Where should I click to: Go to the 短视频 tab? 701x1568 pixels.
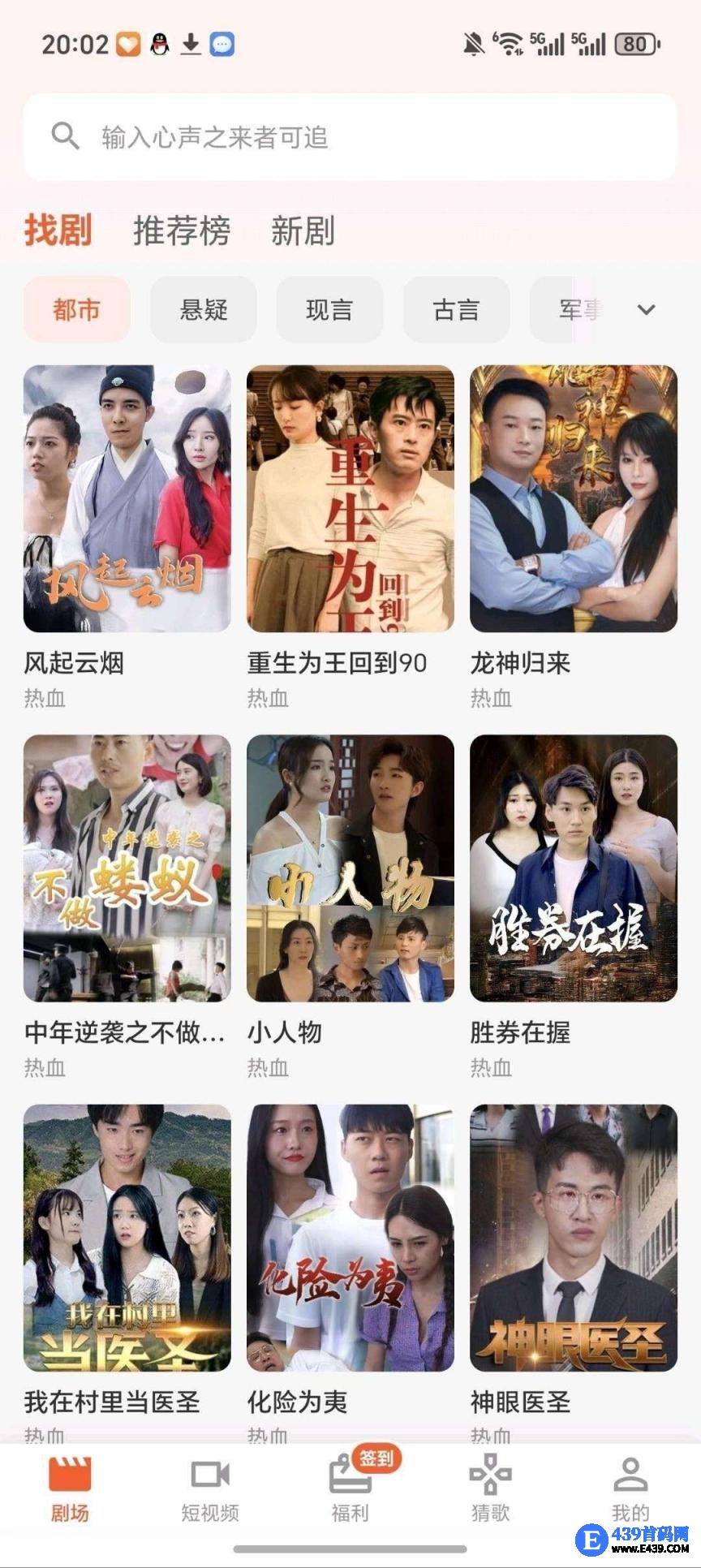pyautogui.click(x=210, y=1490)
